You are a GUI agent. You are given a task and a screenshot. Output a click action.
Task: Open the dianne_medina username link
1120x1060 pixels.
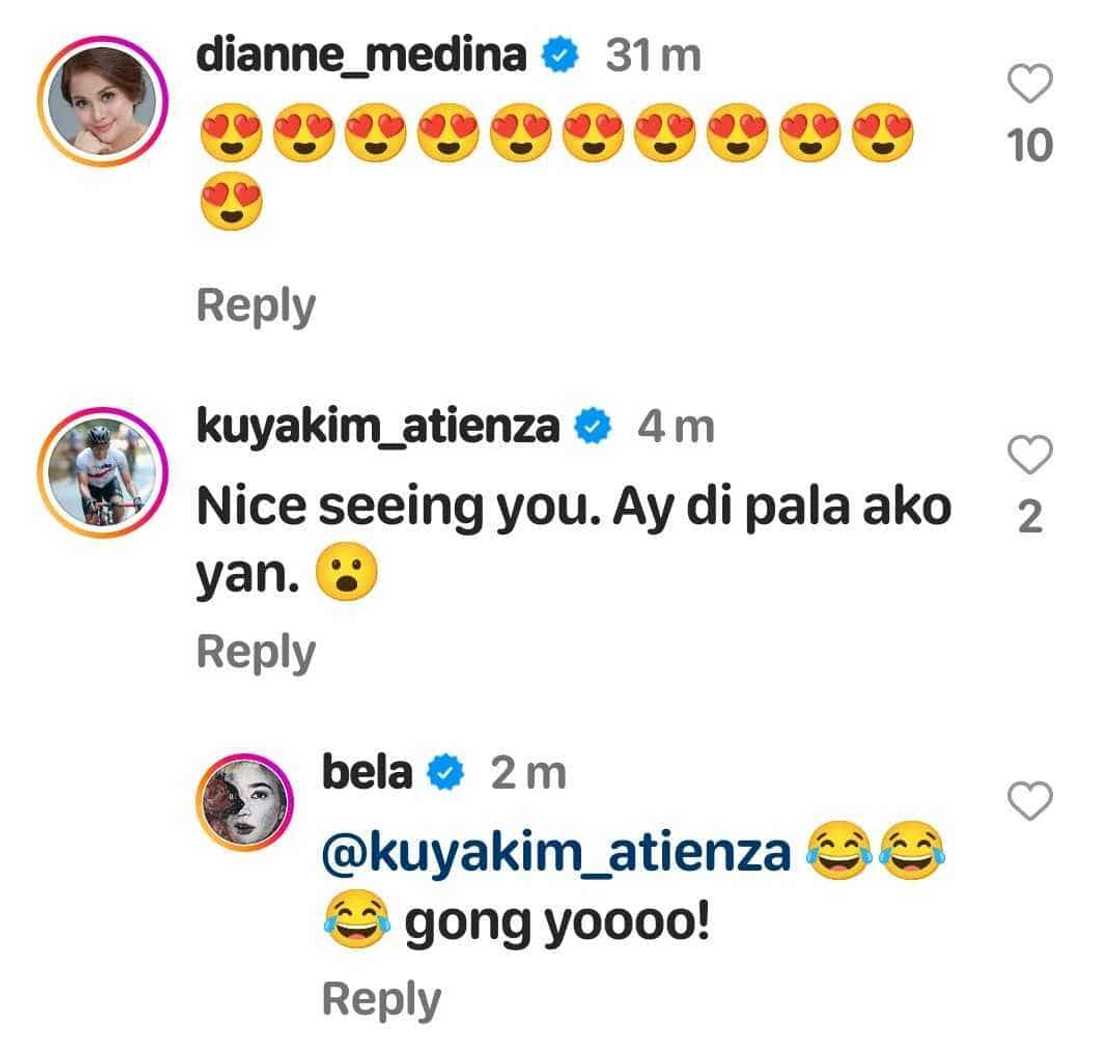(362, 56)
